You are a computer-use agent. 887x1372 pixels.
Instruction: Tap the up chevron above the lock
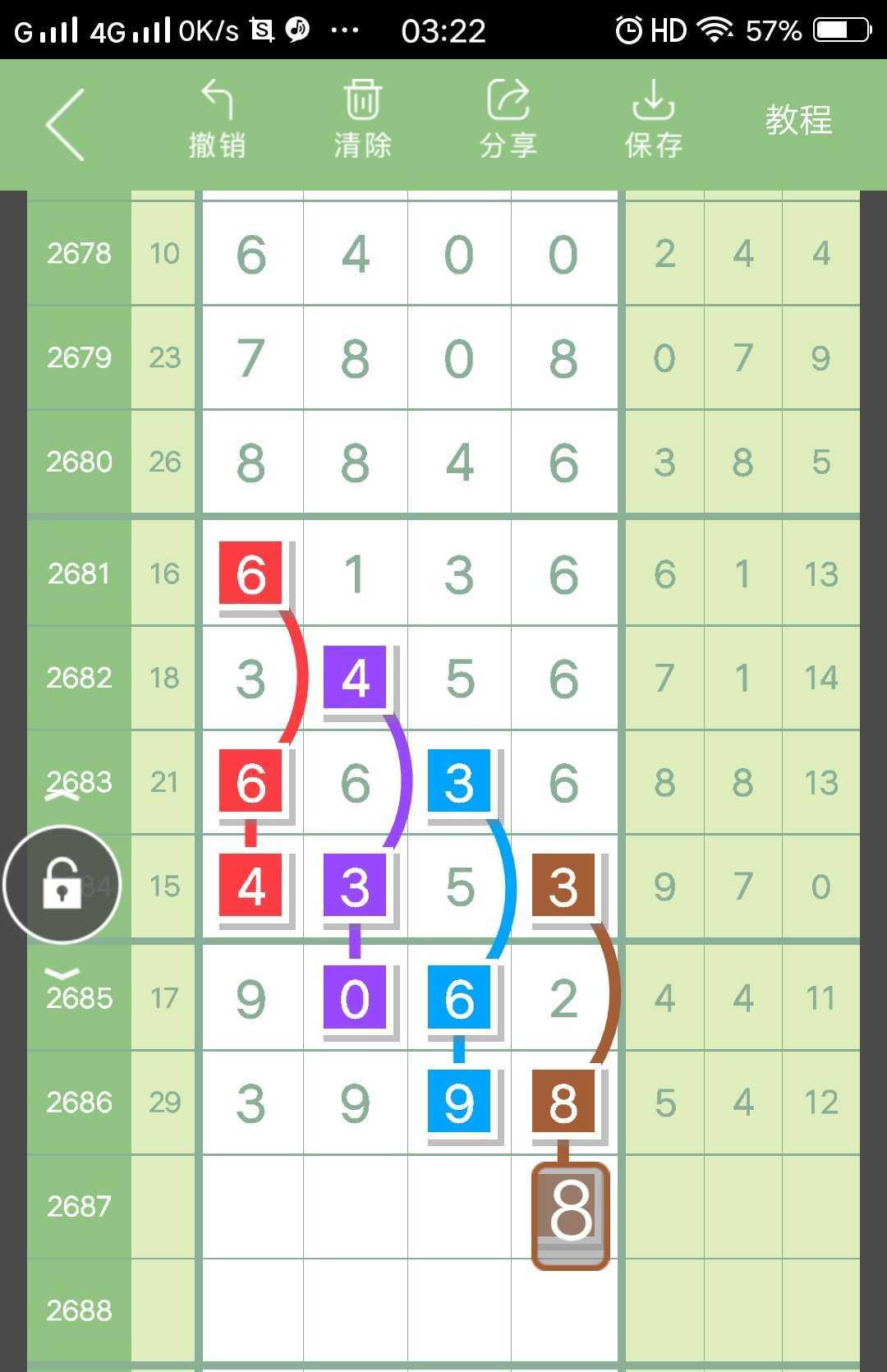coord(62,794)
